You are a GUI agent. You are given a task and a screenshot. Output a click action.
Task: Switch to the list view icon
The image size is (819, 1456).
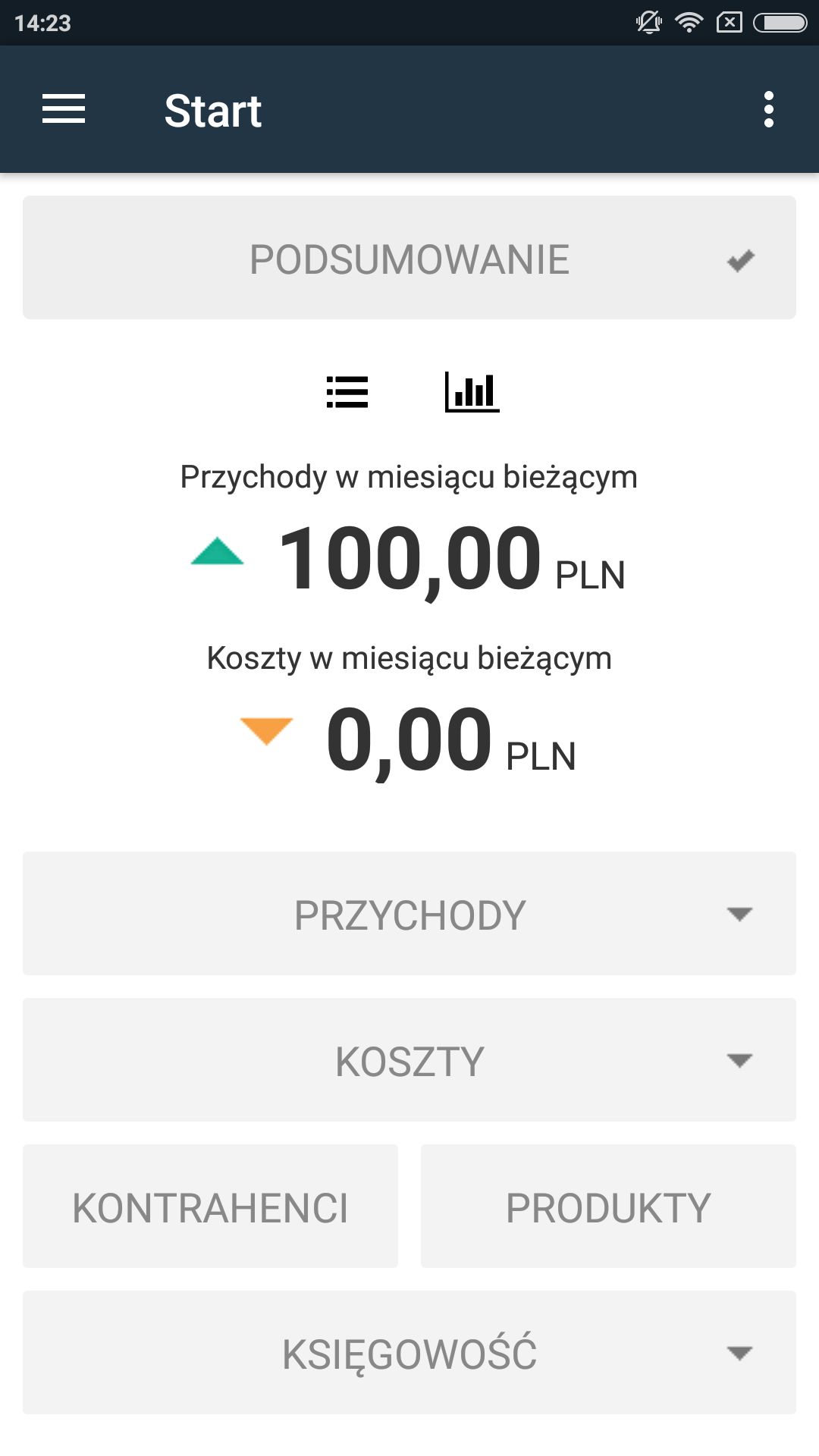point(347,392)
